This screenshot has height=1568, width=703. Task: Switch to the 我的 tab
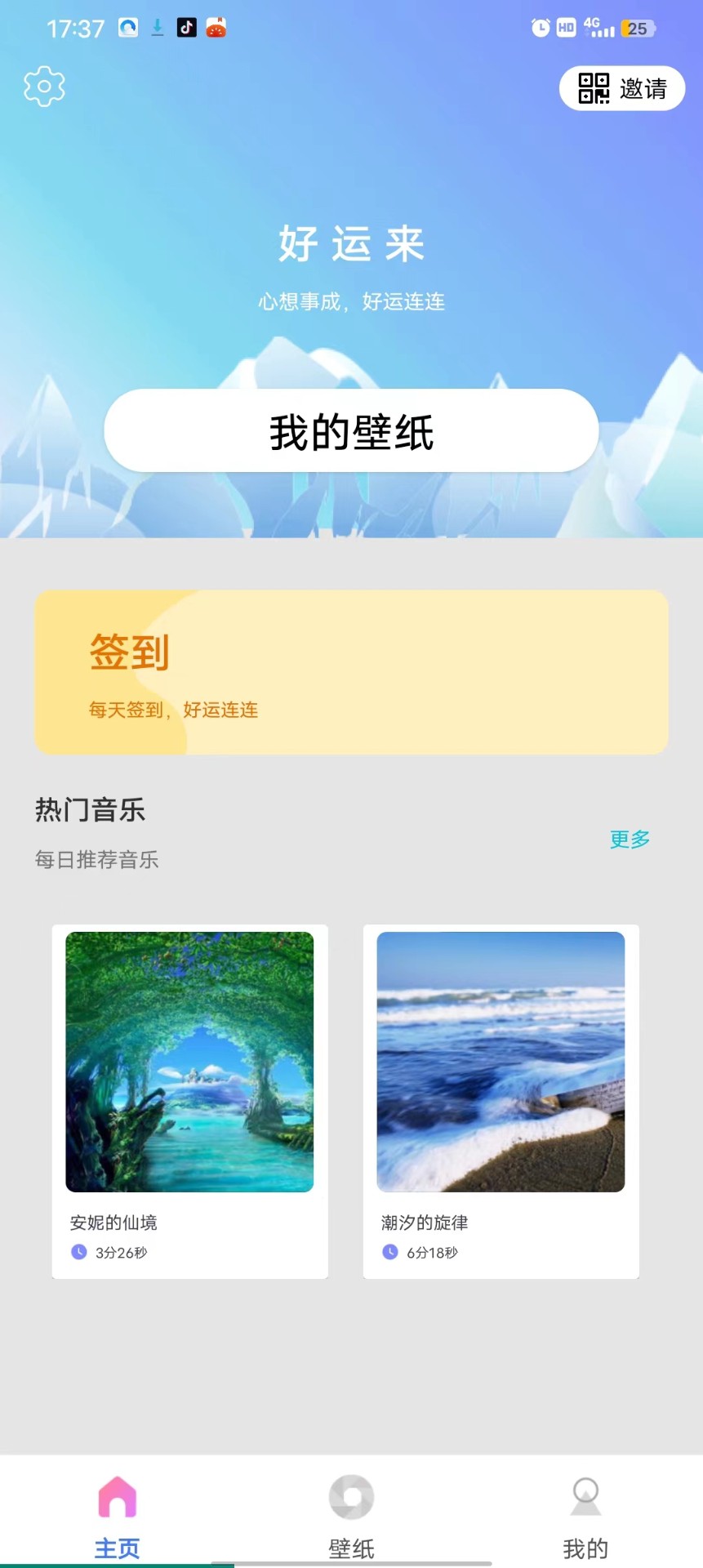[x=585, y=1546]
